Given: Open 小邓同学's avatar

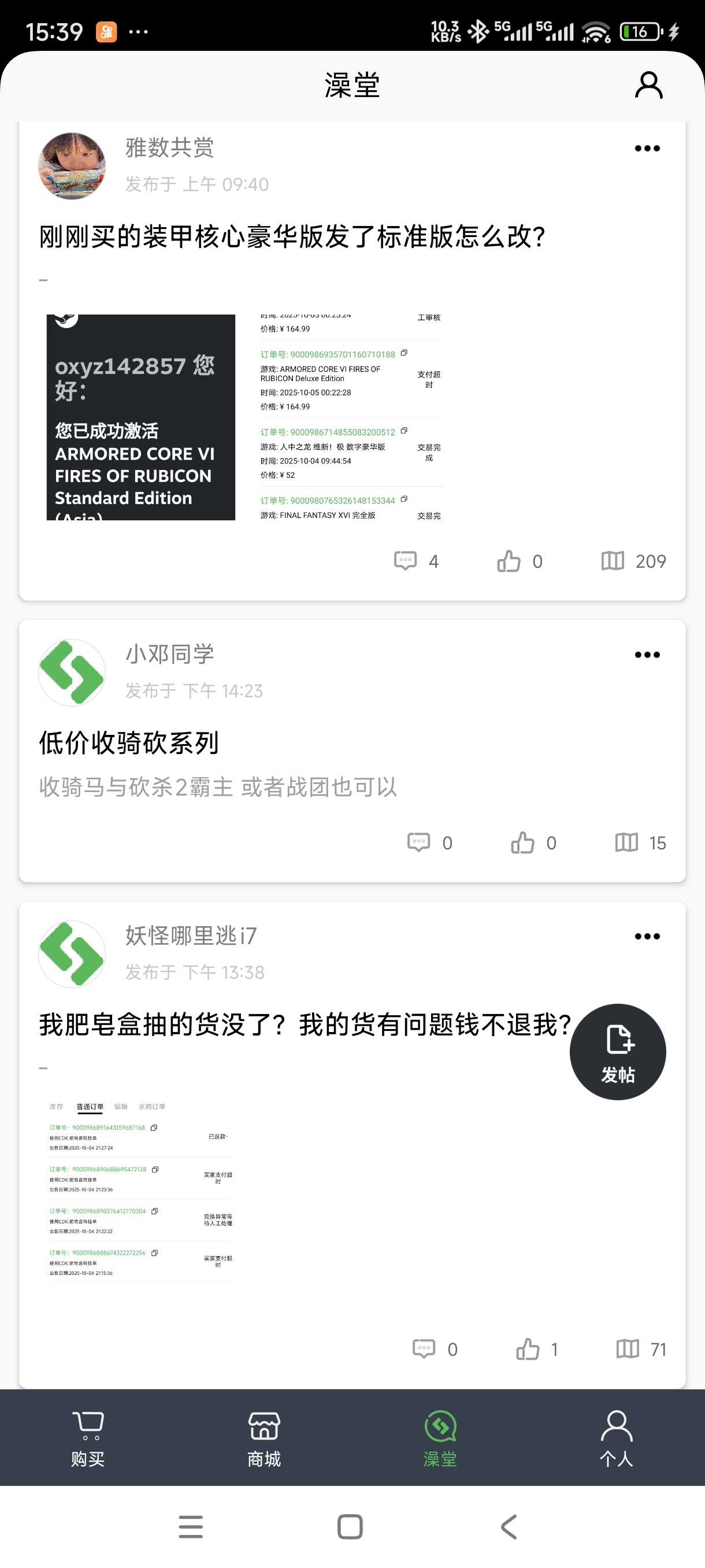Looking at the screenshot, I should pyautogui.click(x=72, y=672).
